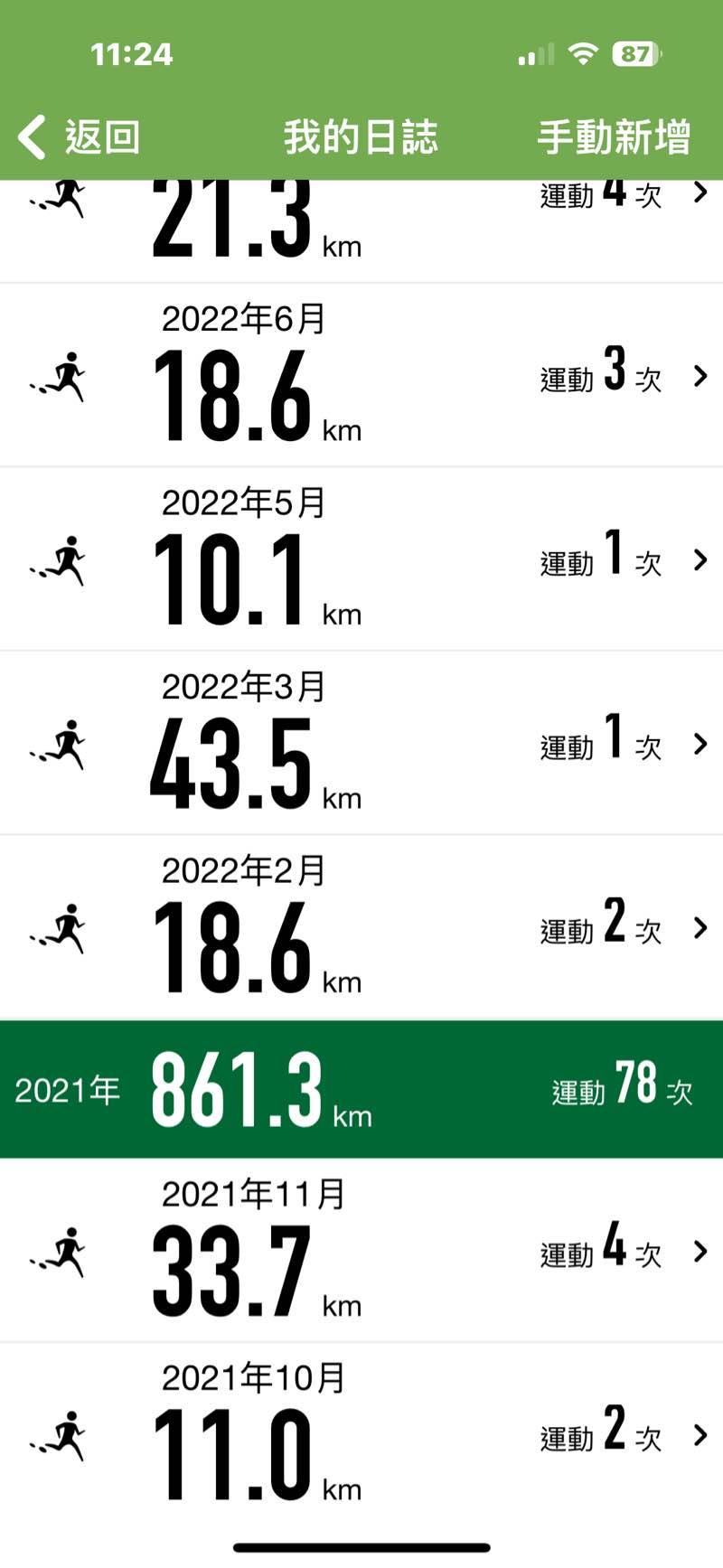View the 2022年3月 43.5 km record
The height and width of the screenshot is (1568, 723).
click(x=361, y=744)
